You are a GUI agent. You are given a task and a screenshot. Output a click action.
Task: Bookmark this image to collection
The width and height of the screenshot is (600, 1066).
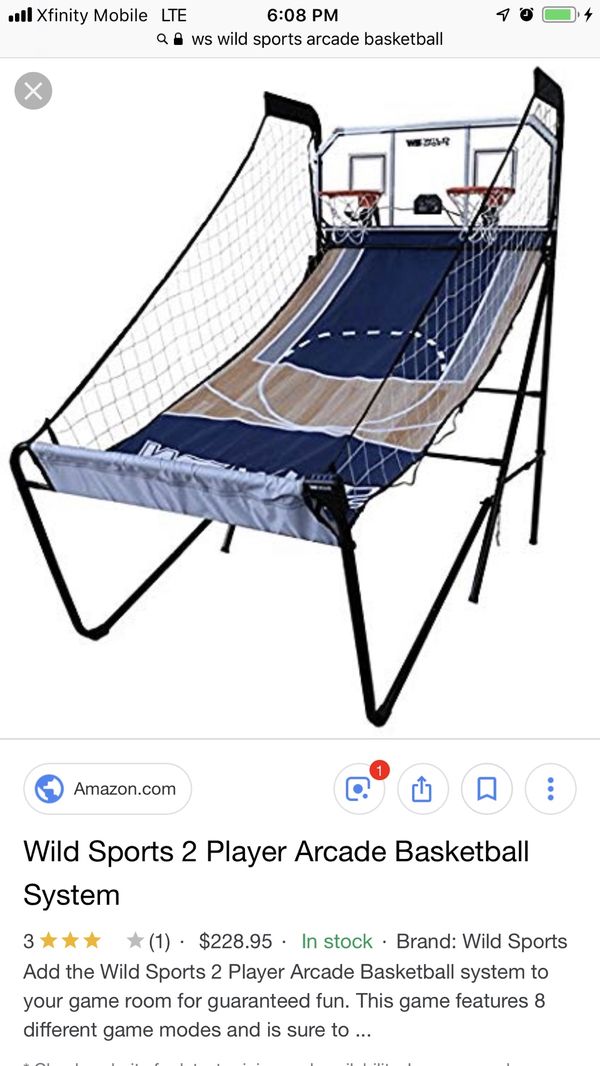click(487, 789)
